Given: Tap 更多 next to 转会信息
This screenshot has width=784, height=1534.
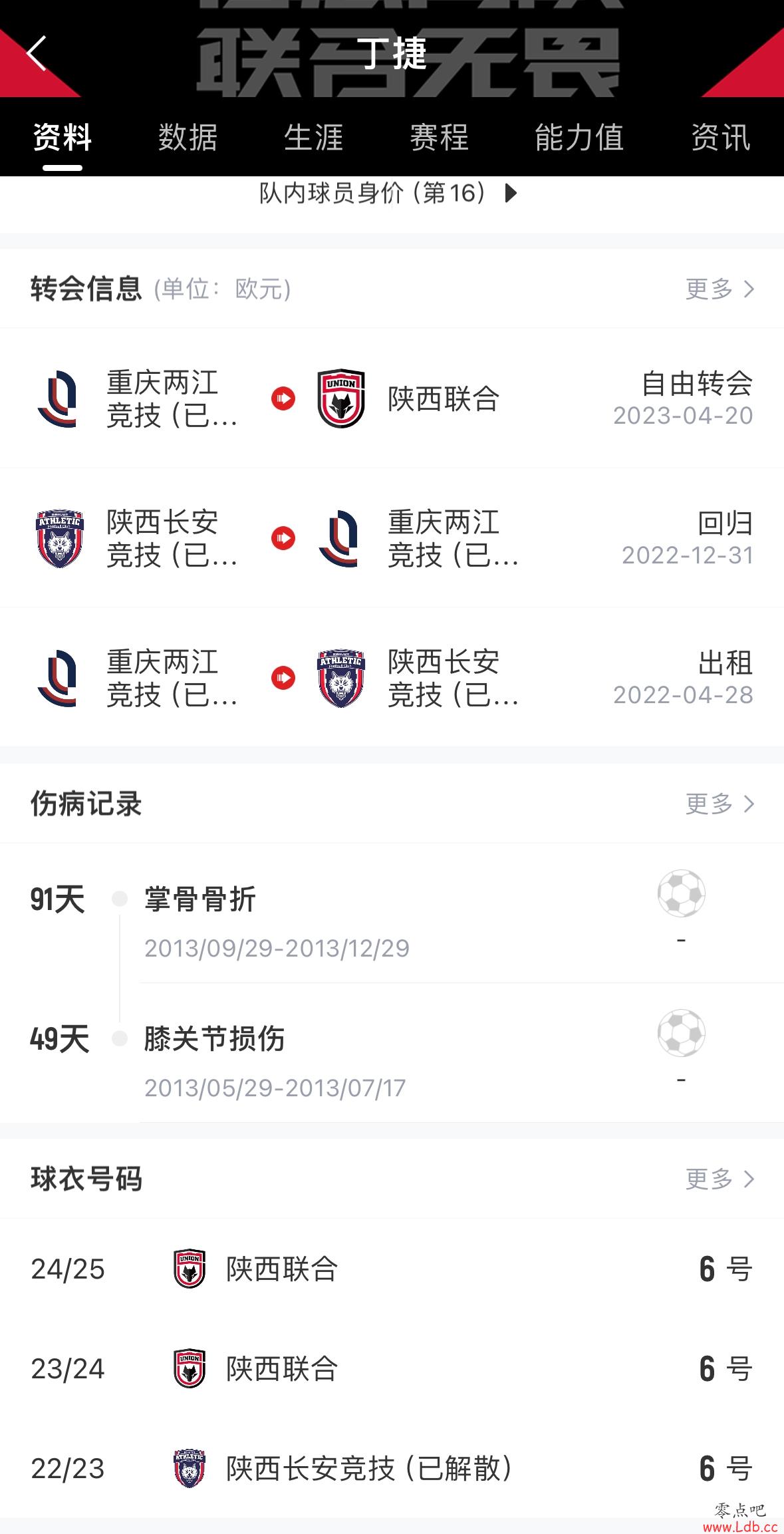Looking at the screenshot, I should (720, 289).
